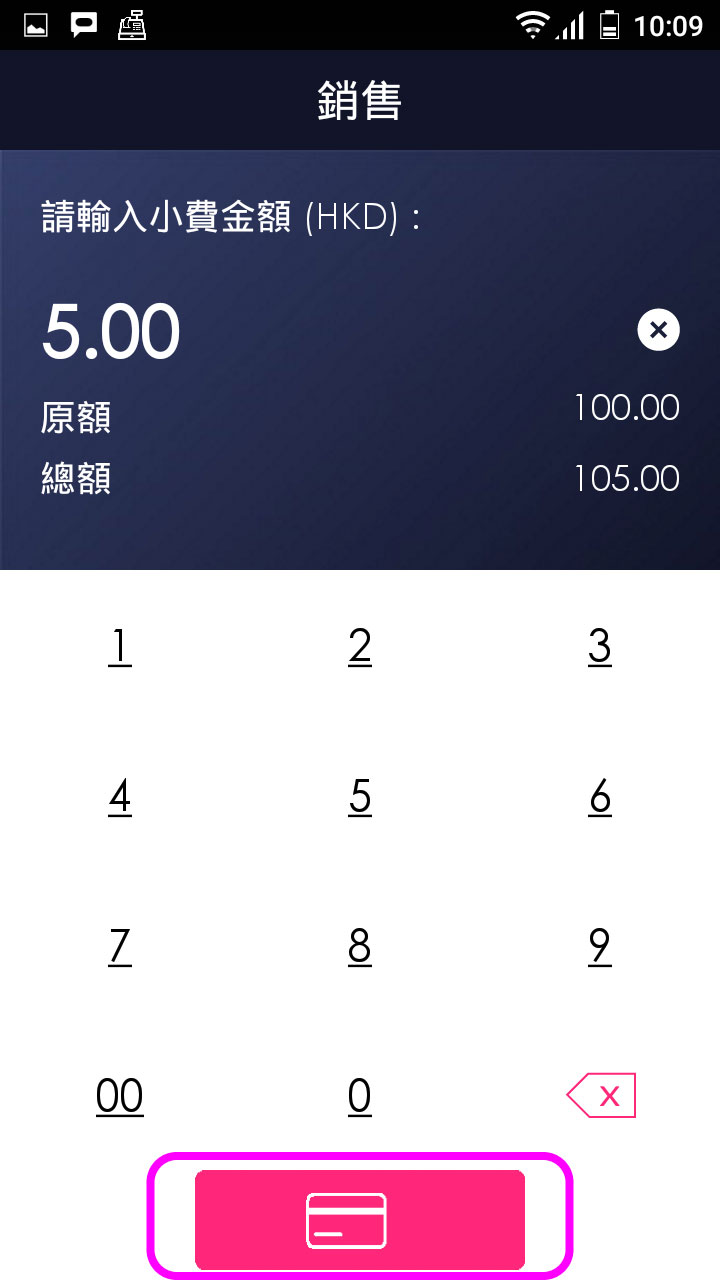Enter digit 7 on the keypad
The width and height of the screenshot is (720, 1280).
tap(120, 946)
